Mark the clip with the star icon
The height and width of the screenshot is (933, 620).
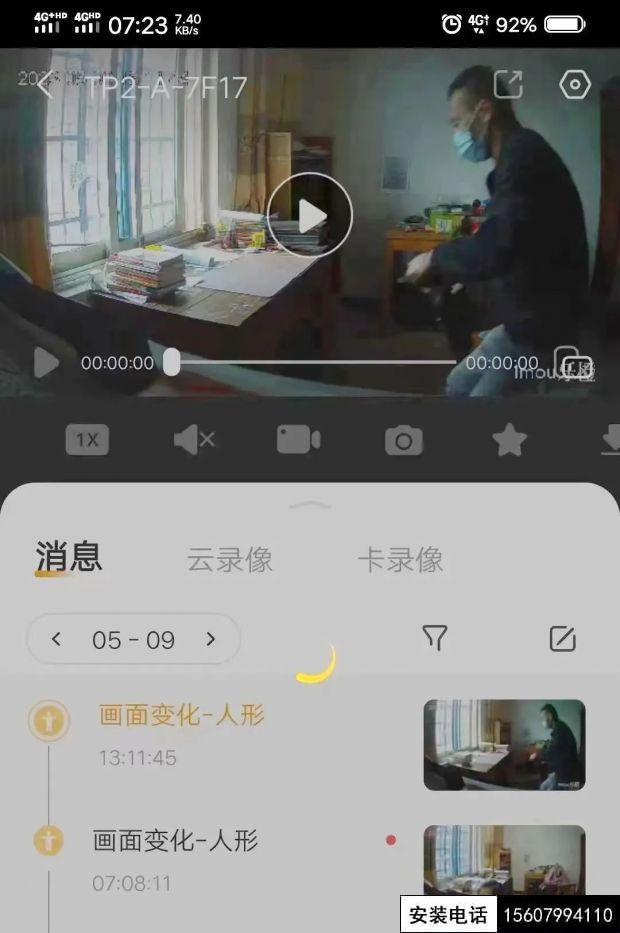coord(509,440)
